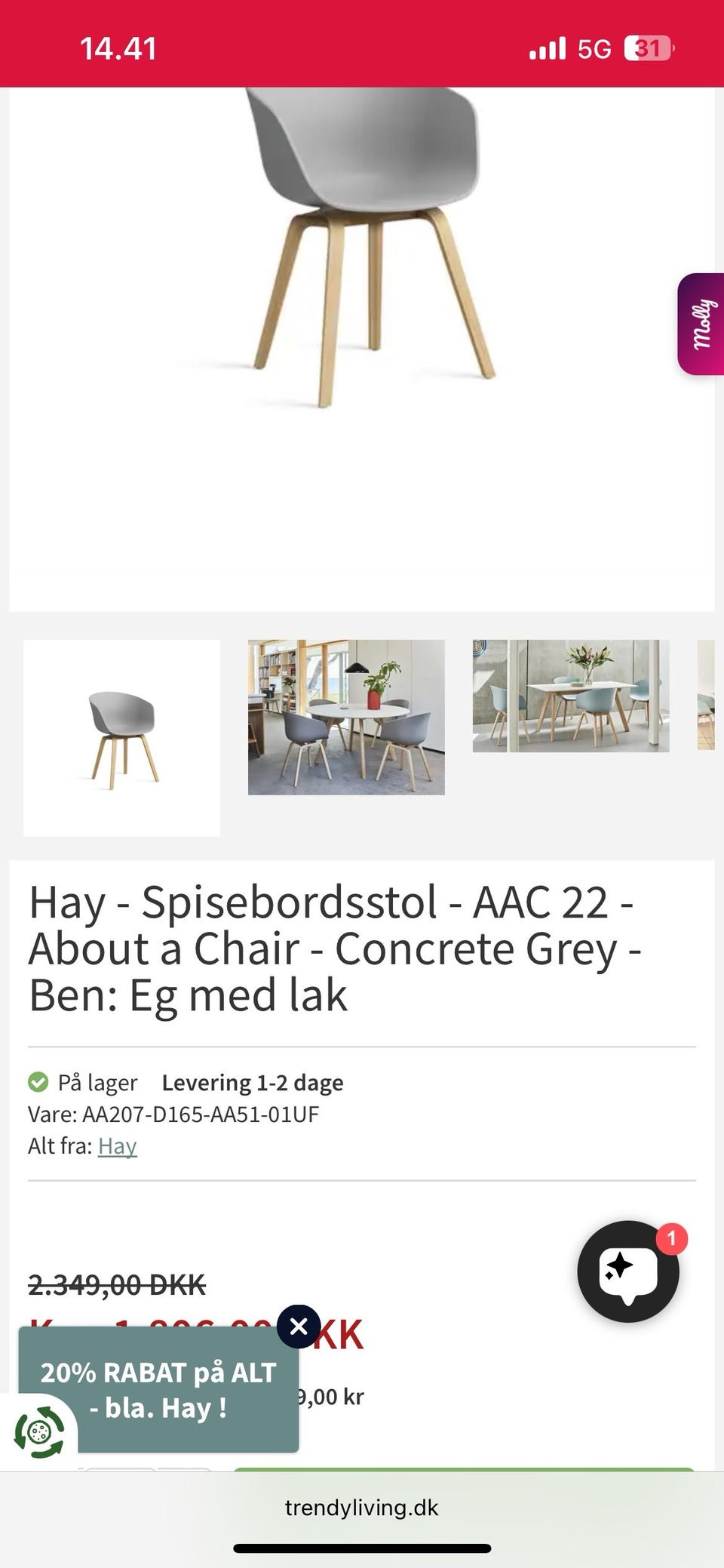Open the Hay brand link

(x=116, y=1145)
